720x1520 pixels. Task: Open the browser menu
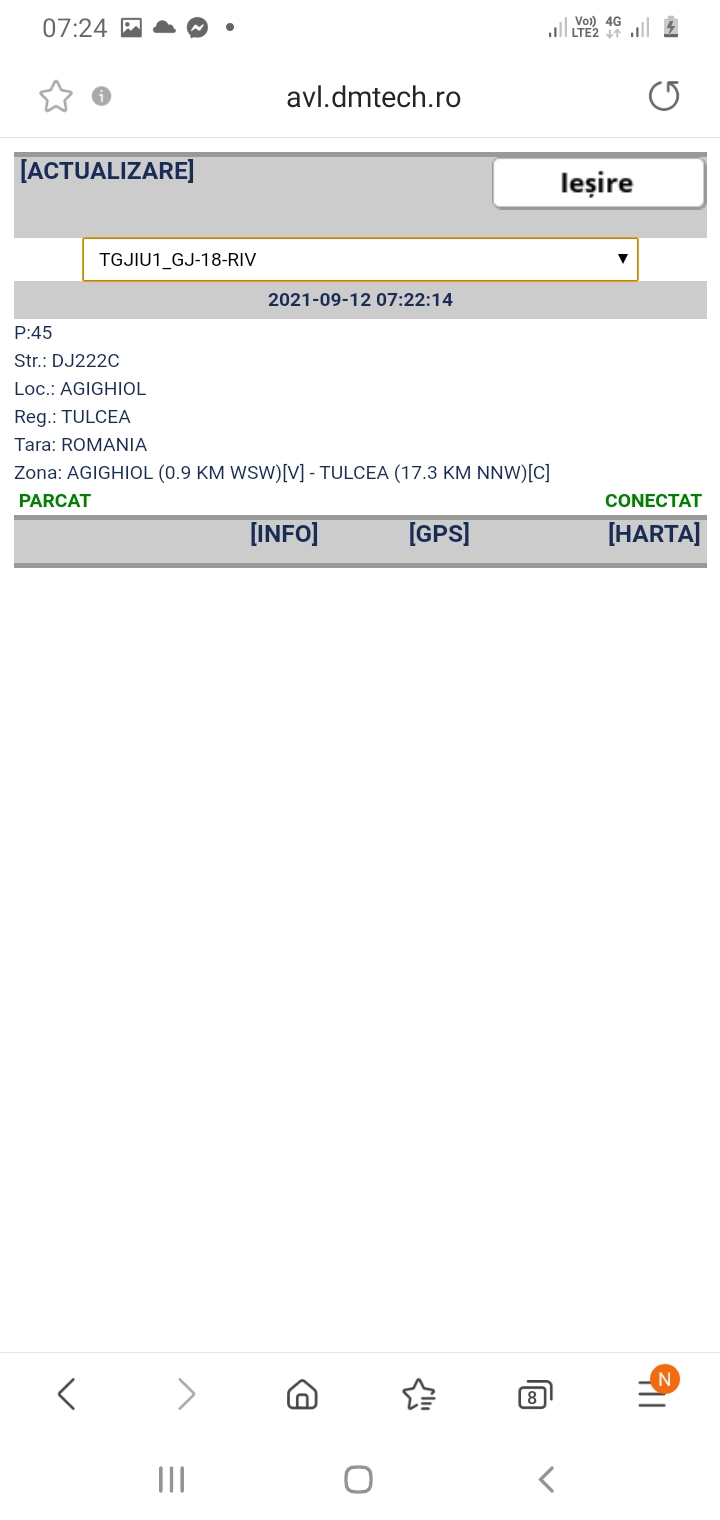point(652,1394)
